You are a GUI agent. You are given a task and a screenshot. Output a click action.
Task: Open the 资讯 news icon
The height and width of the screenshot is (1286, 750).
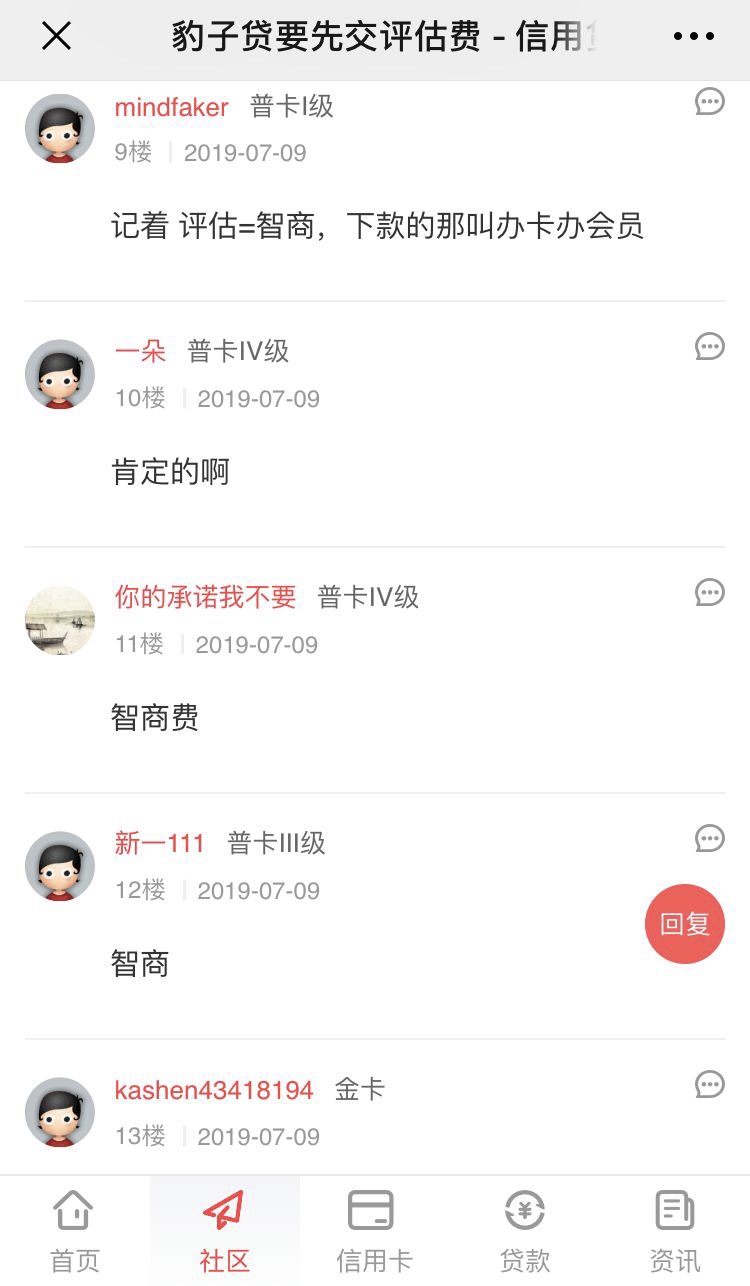click(x=673, y=1228)
